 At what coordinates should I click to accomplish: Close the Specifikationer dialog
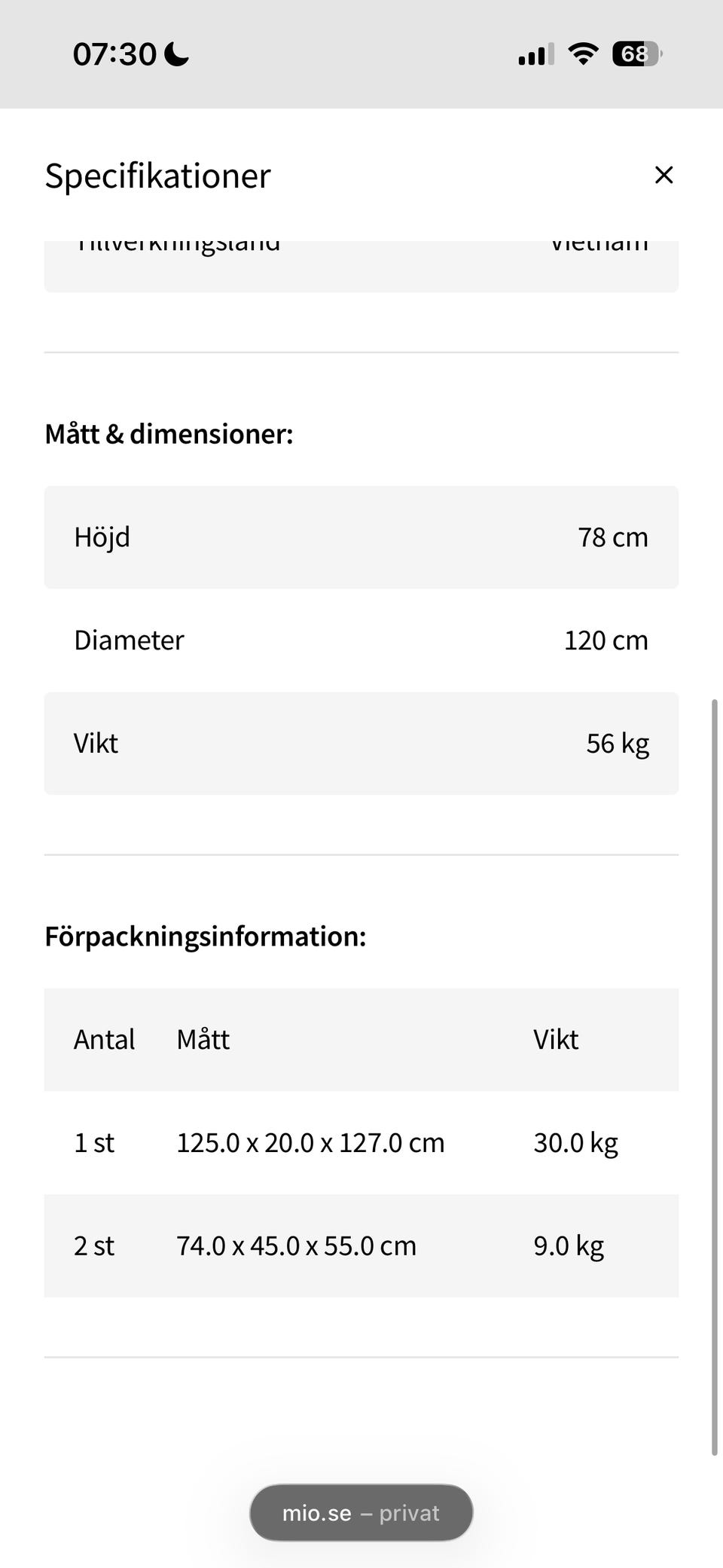[x=664, y=175]
